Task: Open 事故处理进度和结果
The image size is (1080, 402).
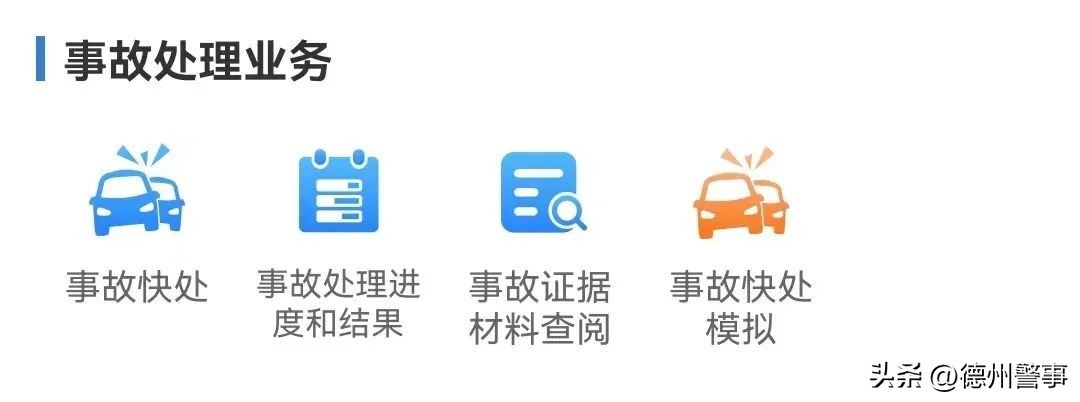Action: pyautogui.click(x=338, y=192)
